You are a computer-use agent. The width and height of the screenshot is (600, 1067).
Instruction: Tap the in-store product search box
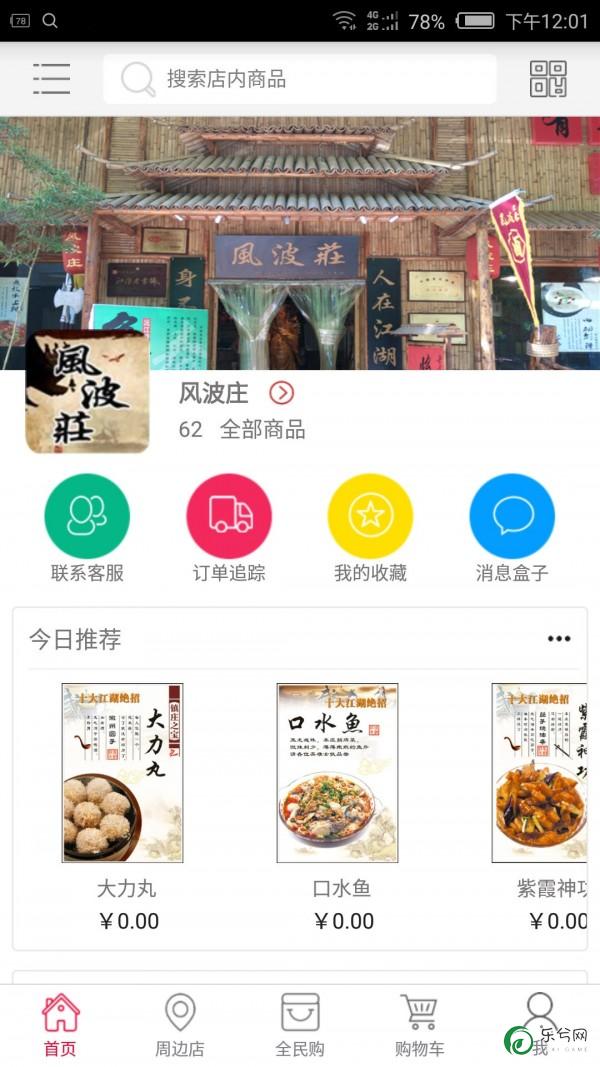point(300,79)
